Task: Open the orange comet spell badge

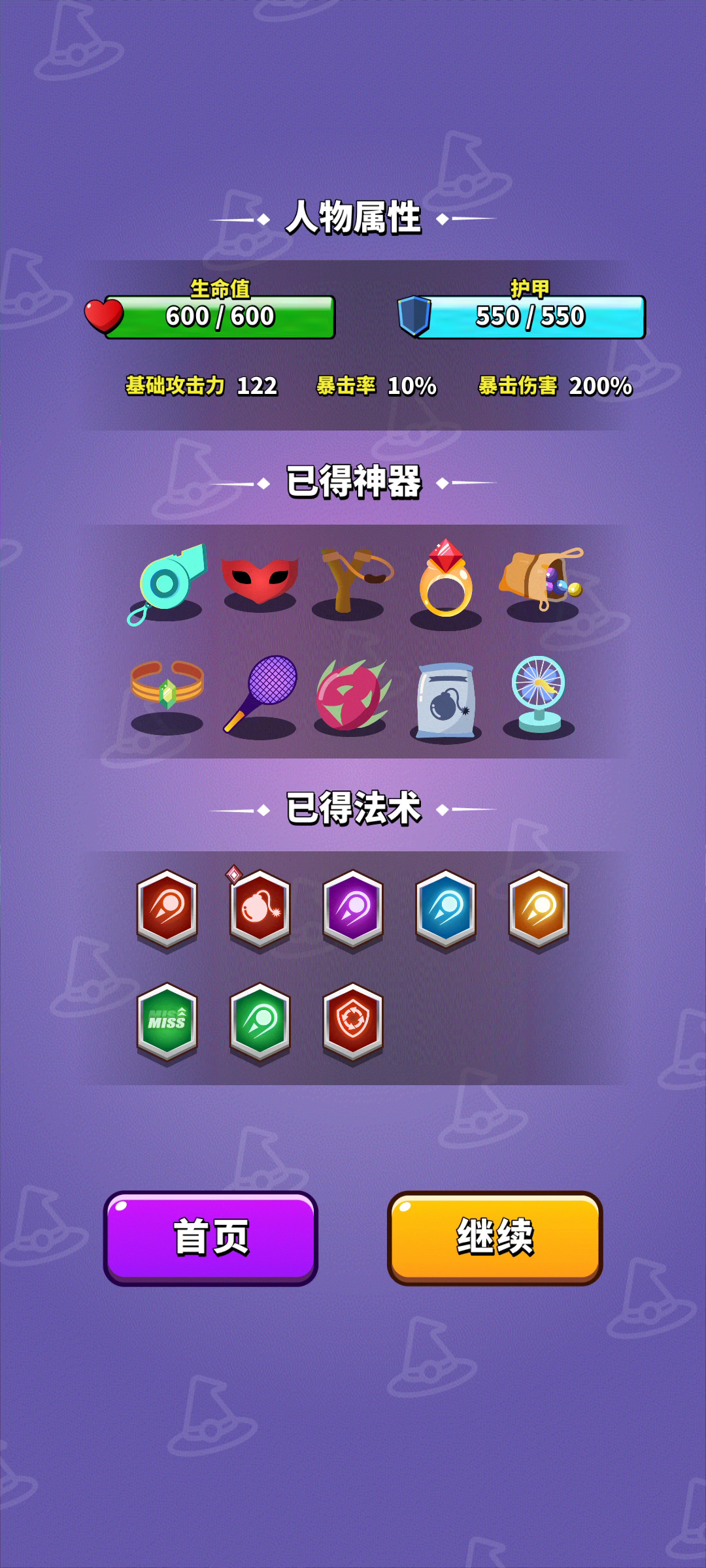Action: tap(539, 909)
